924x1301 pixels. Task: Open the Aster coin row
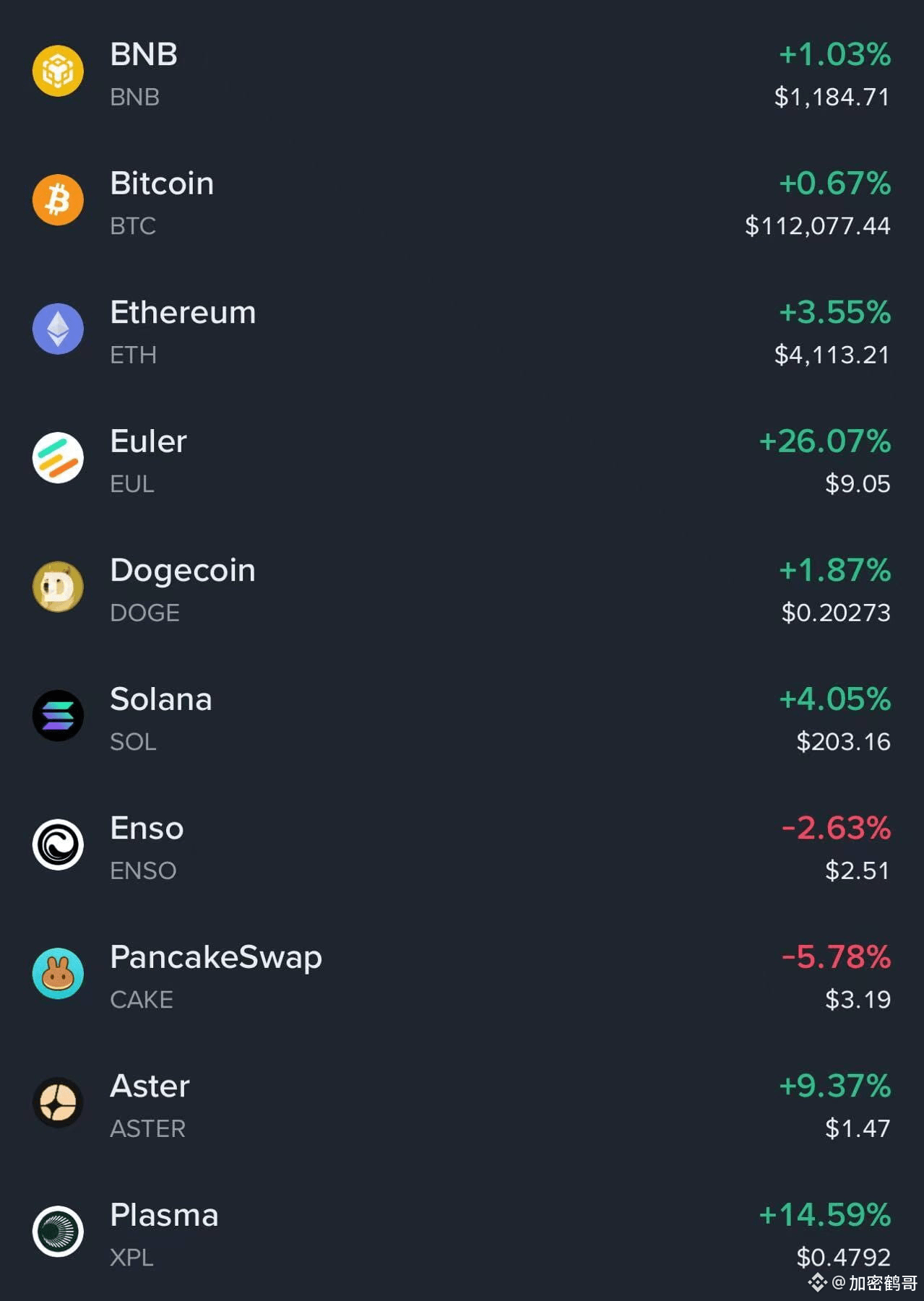tap(462, 1105)
